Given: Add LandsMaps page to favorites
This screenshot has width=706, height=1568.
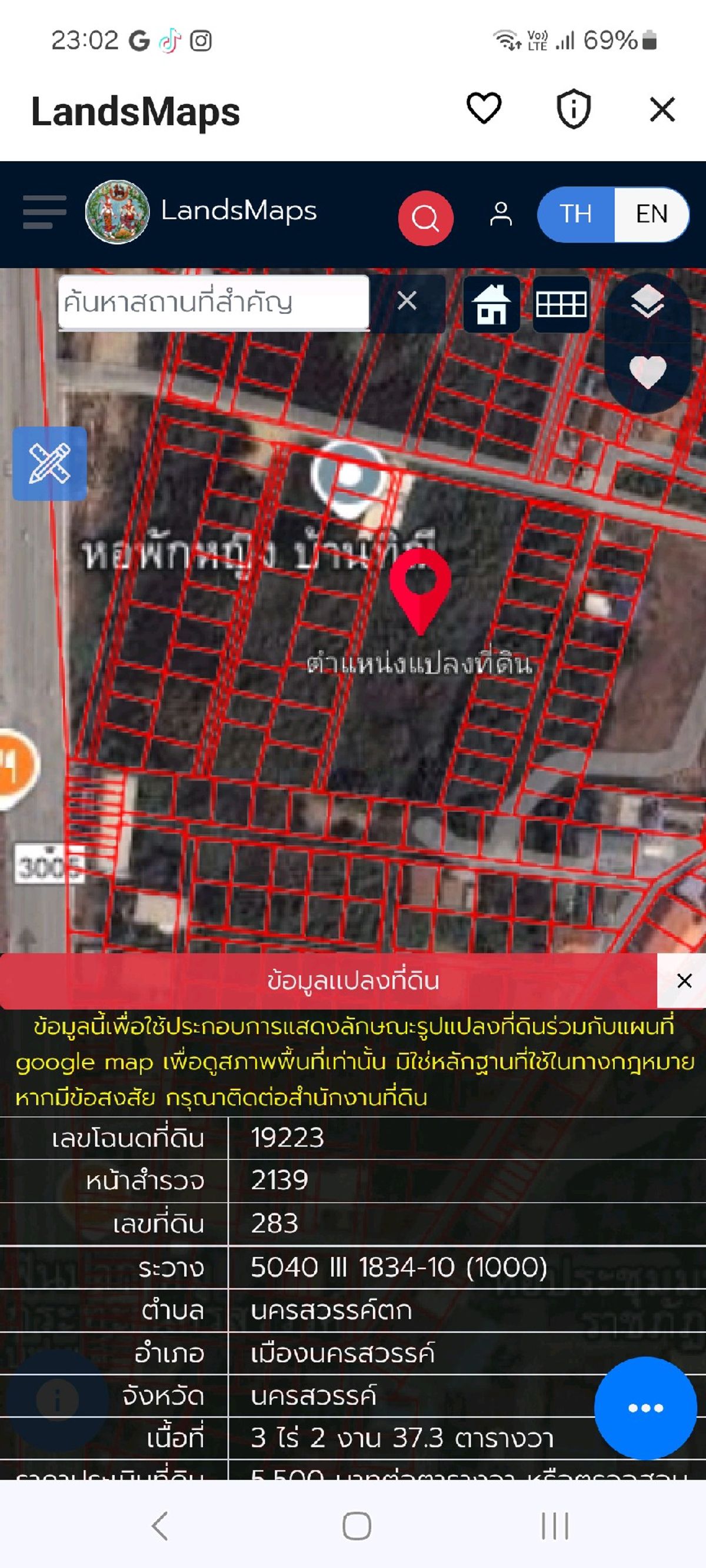Looking at the screenshot, I should [484, 109].
